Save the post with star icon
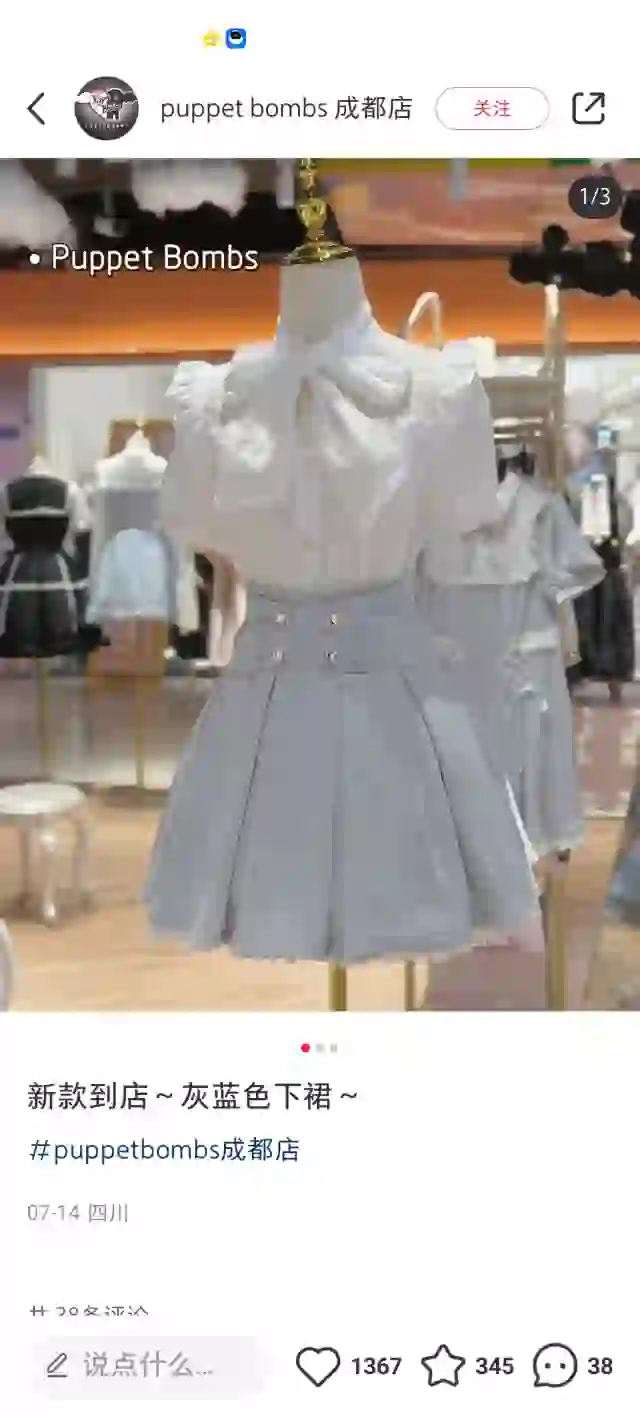This screenshot has width=640, height=1415. pyautogui.click(x=443, y=1366)
